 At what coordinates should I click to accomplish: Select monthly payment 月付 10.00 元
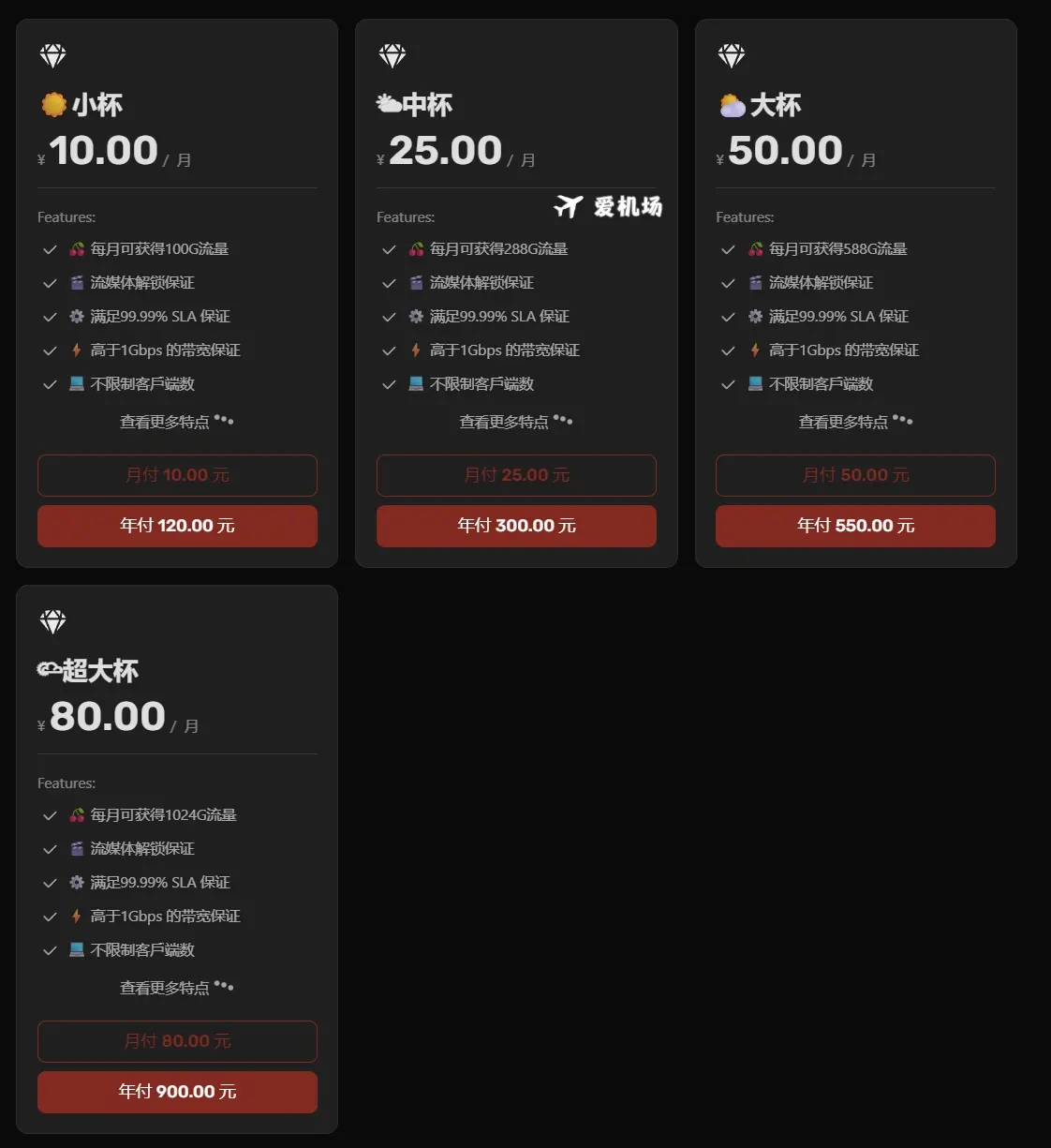177,475
